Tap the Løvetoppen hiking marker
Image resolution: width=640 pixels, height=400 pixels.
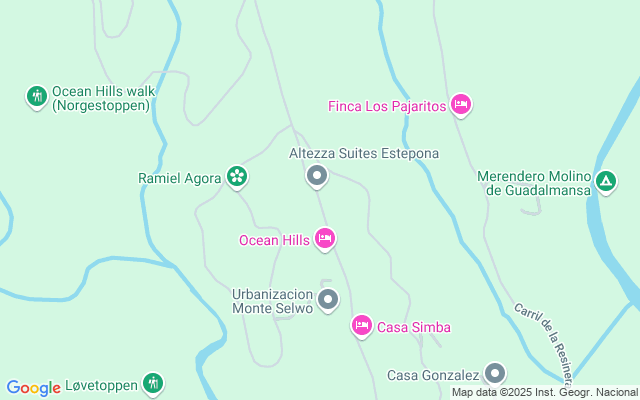[x=152, y=383]
